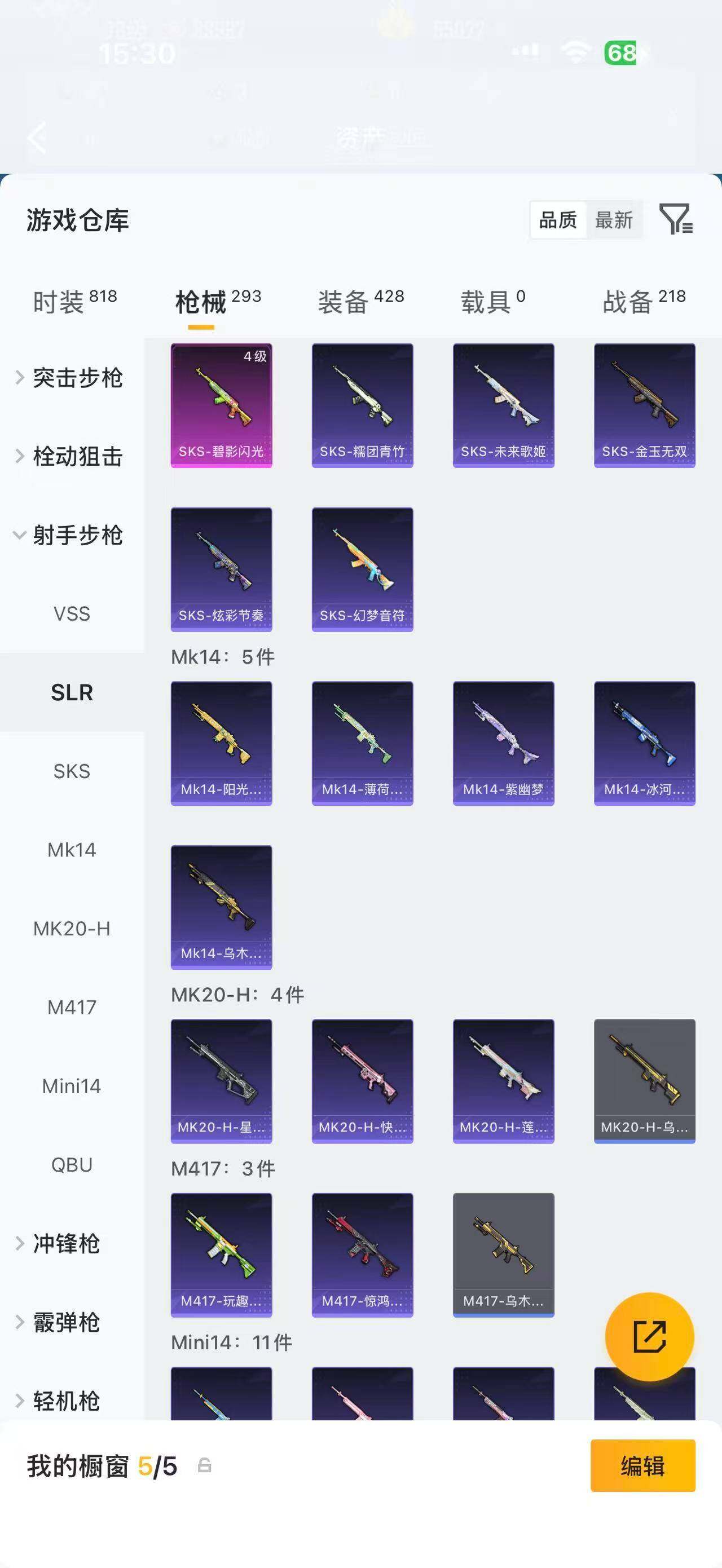The image size is (722, 1568).
Task: Sort the warehouse by 最新
Action: tap(614, 220)
